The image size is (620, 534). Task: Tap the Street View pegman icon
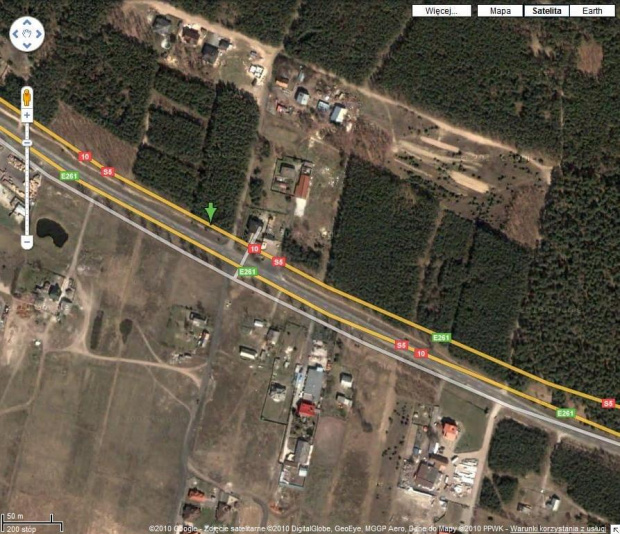(27, 97)
